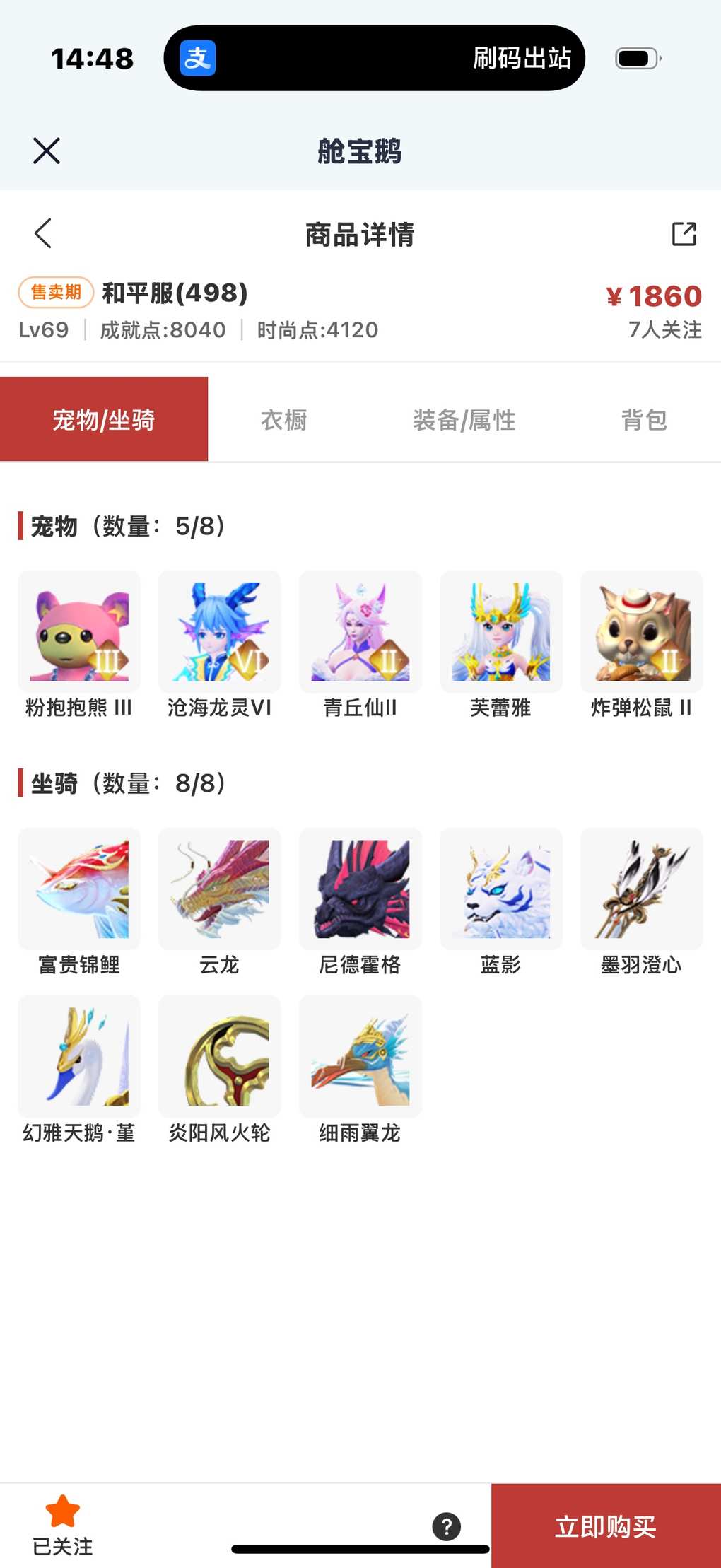View the 芙蕾雅 pet
This screenshot has height=1568, width=721.
501,632
